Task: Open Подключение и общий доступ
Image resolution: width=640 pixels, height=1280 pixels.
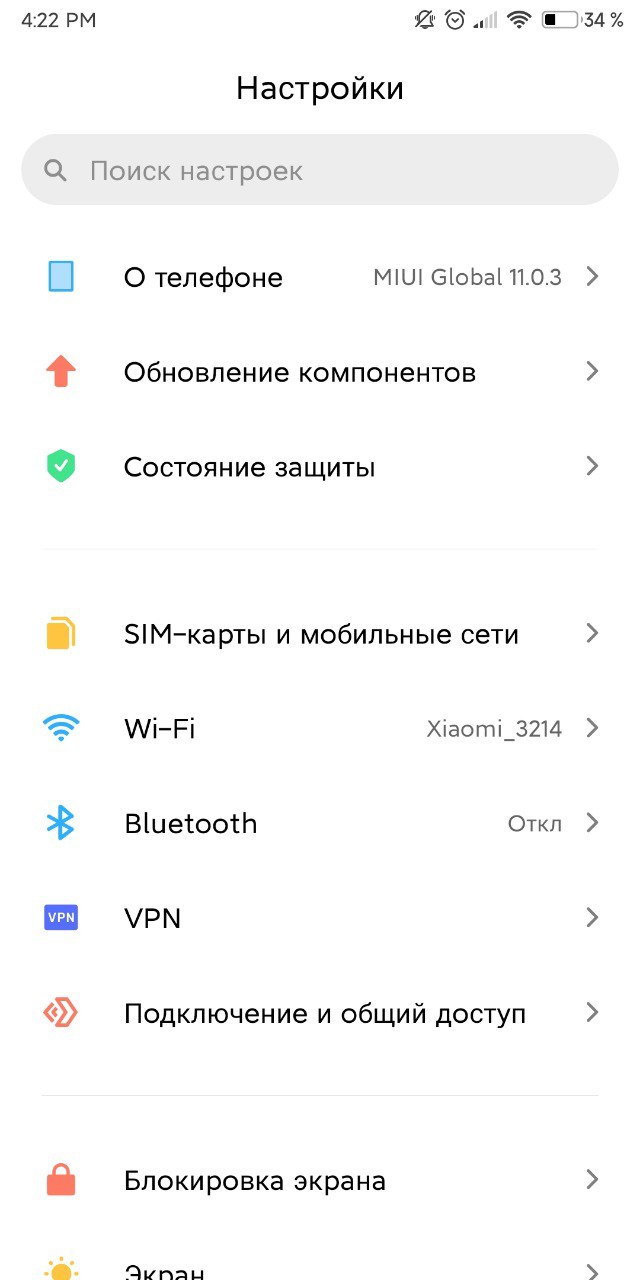Action: [320, 1013]
